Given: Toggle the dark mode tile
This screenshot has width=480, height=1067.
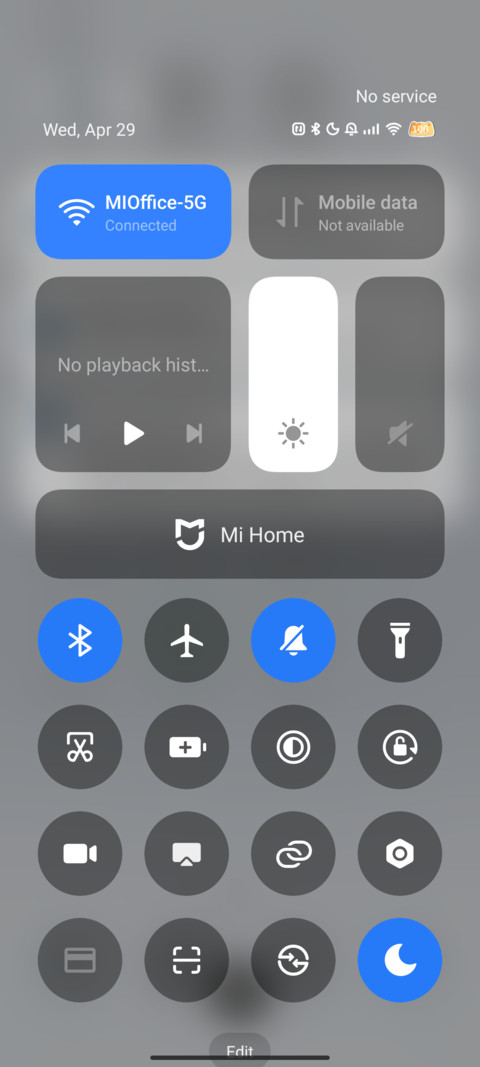Looking at the screenshot, I should tap(293, 747).
